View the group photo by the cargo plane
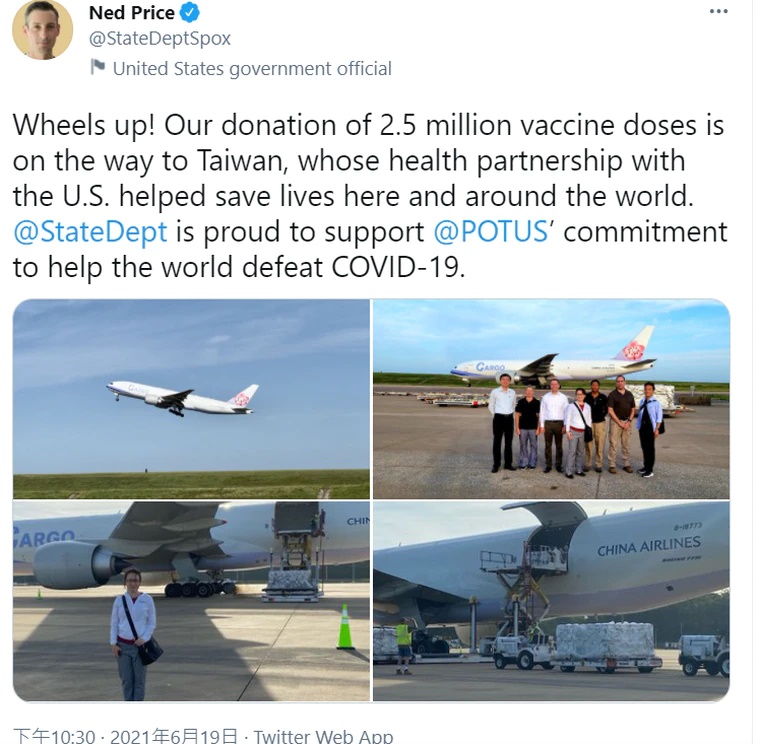The image size is (760, 744). (551, 399)
